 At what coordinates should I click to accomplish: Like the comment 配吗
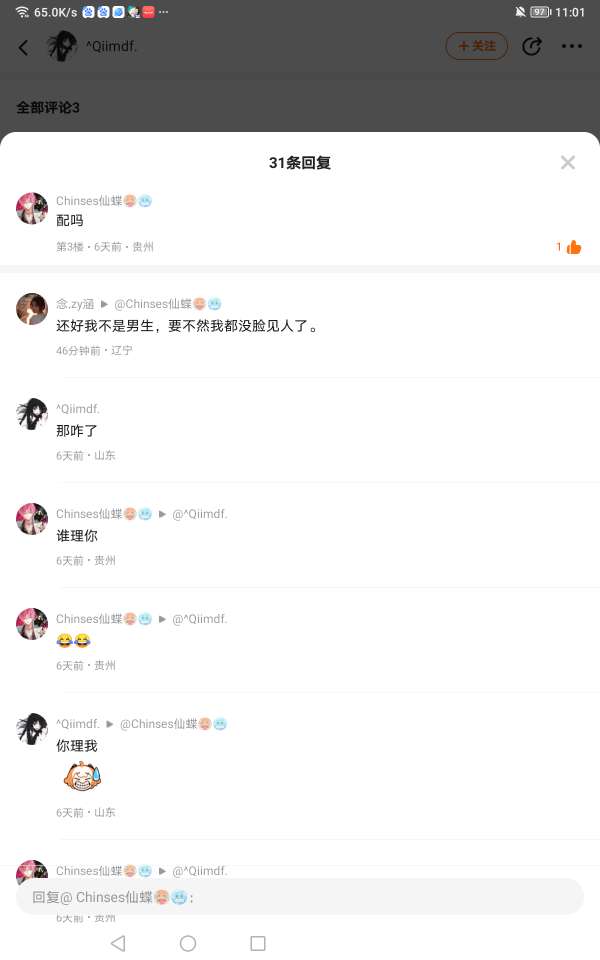point(573,247)
